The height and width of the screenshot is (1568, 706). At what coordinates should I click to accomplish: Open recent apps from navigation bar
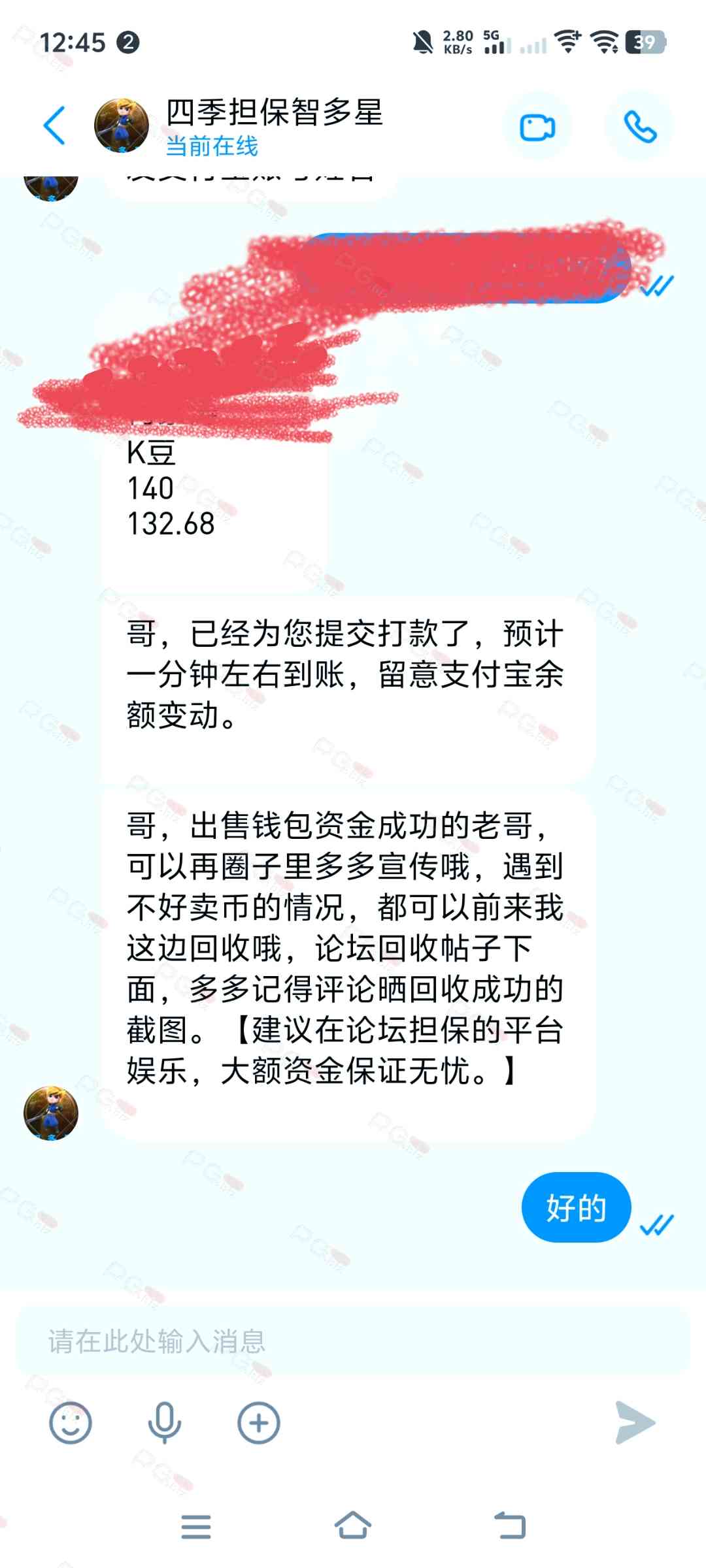pyautogui.click(x=196, y=1526)
